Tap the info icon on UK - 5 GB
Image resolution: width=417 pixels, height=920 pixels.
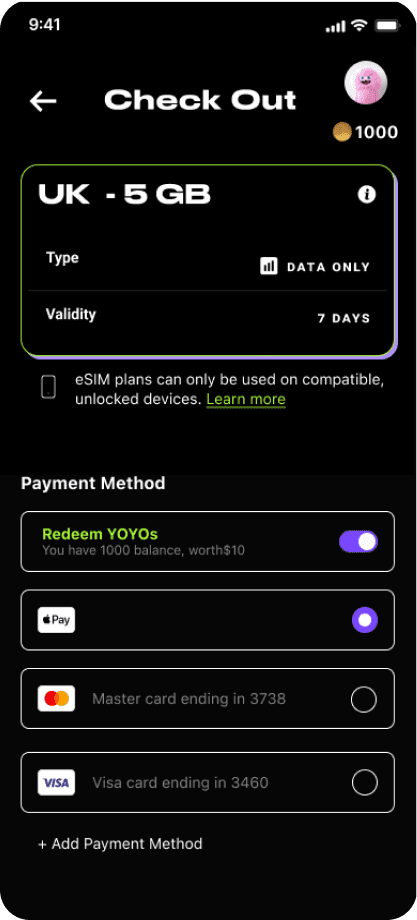coord(367,194)
